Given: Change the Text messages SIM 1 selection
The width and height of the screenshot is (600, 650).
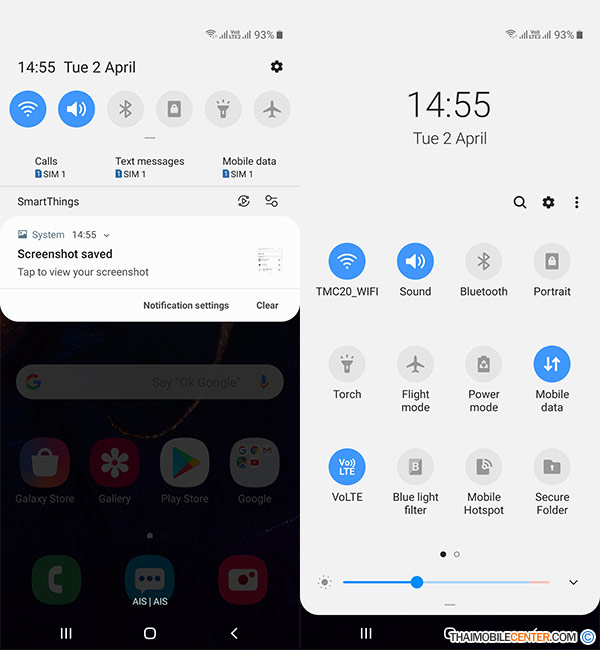Looking at the screenshot, I should [149, 167].
